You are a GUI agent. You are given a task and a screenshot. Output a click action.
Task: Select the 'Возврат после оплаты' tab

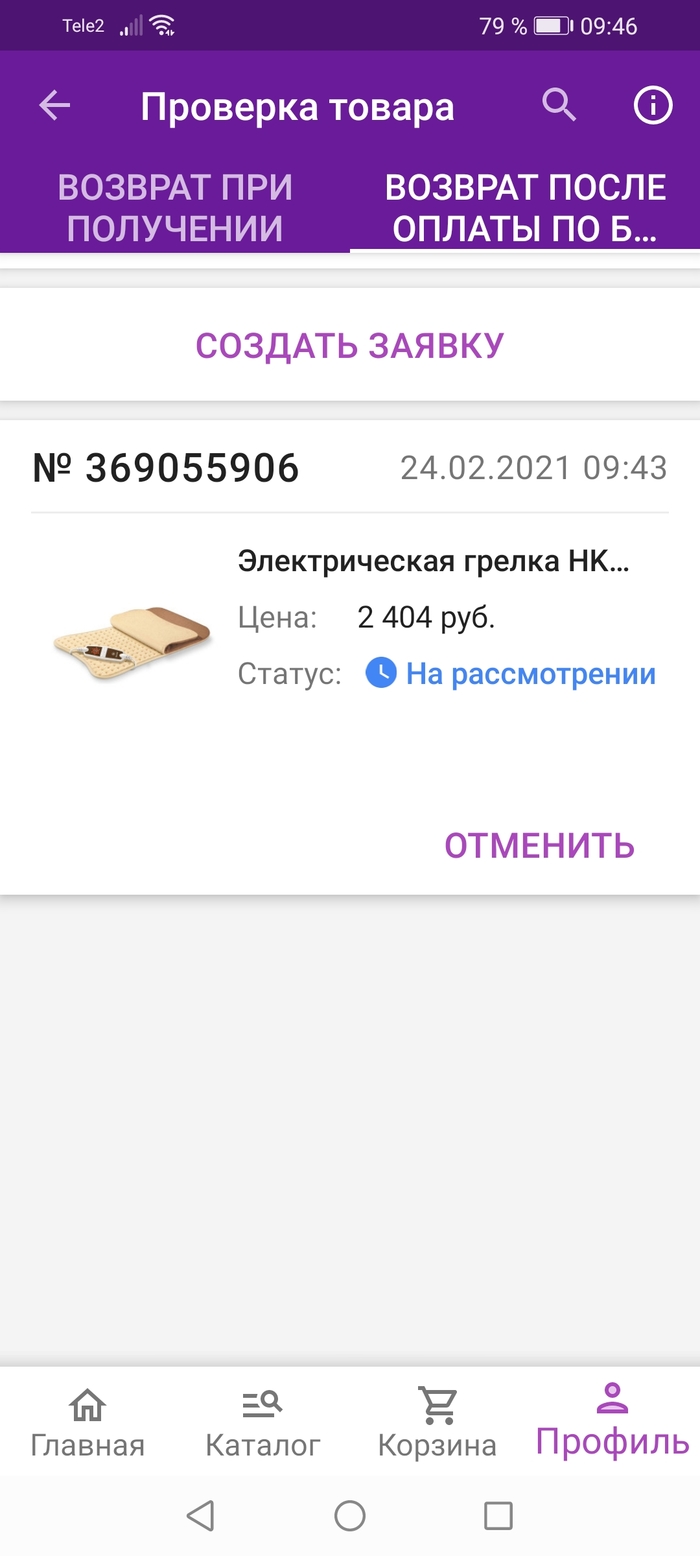525,208
